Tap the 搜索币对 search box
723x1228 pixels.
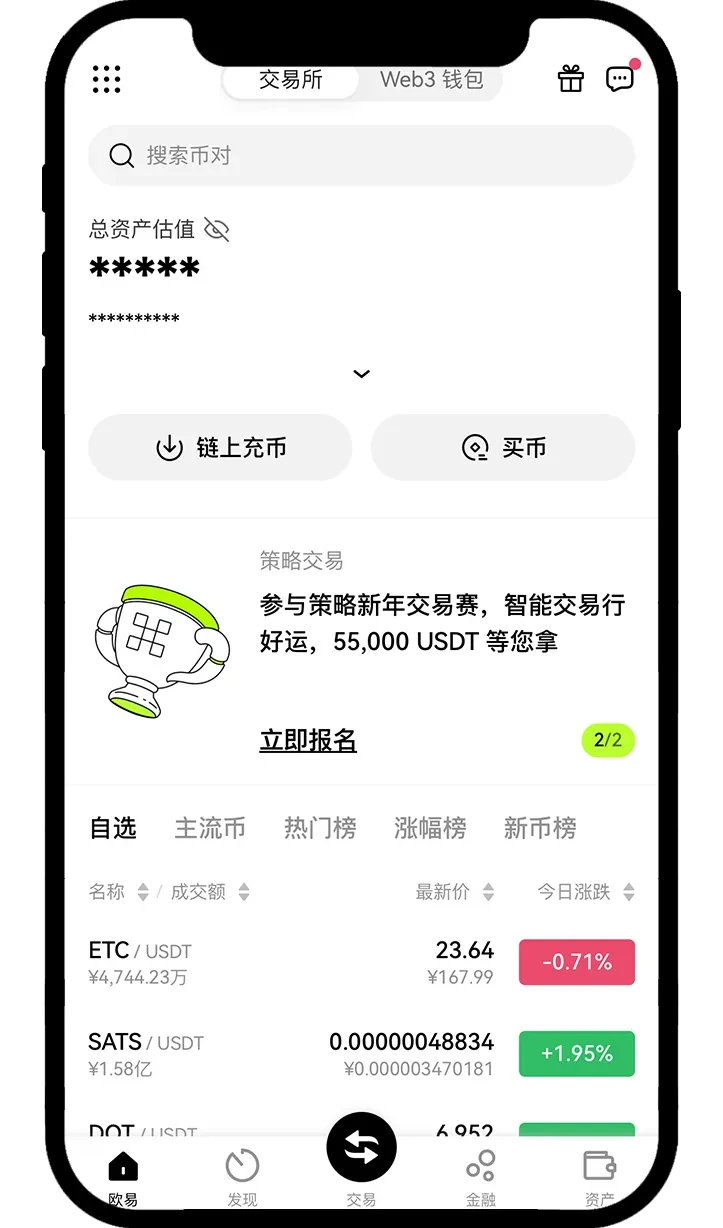tap(361, 156)
